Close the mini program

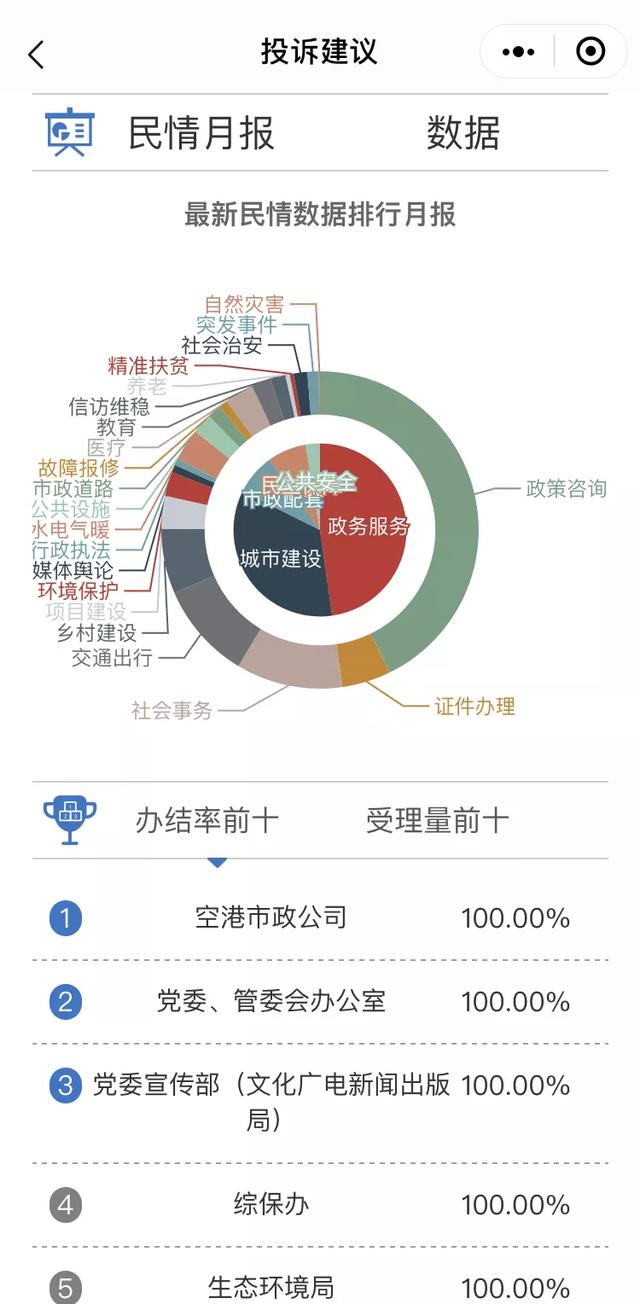(x=591, y=52)
